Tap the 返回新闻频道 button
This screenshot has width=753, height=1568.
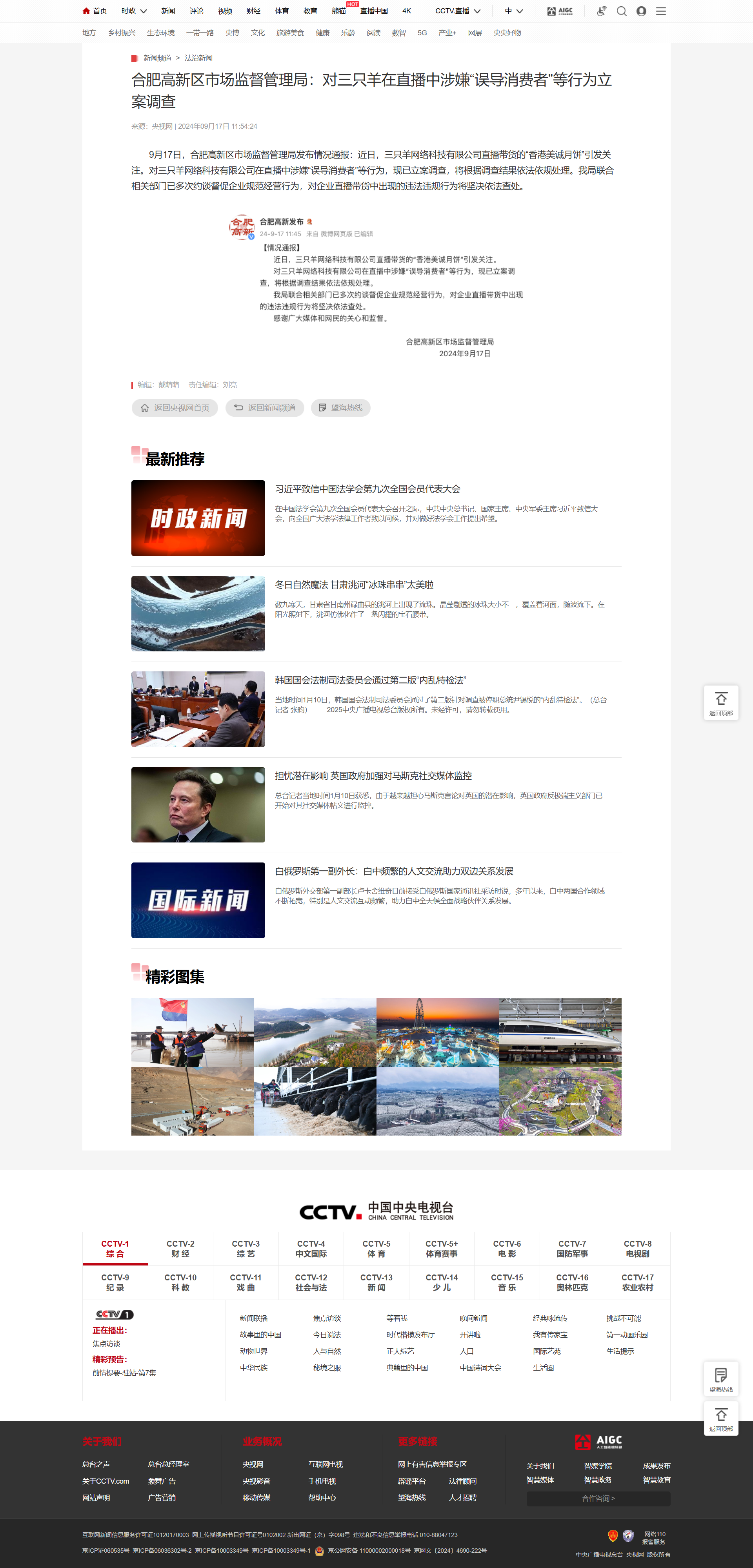click(x=265, y=408)
